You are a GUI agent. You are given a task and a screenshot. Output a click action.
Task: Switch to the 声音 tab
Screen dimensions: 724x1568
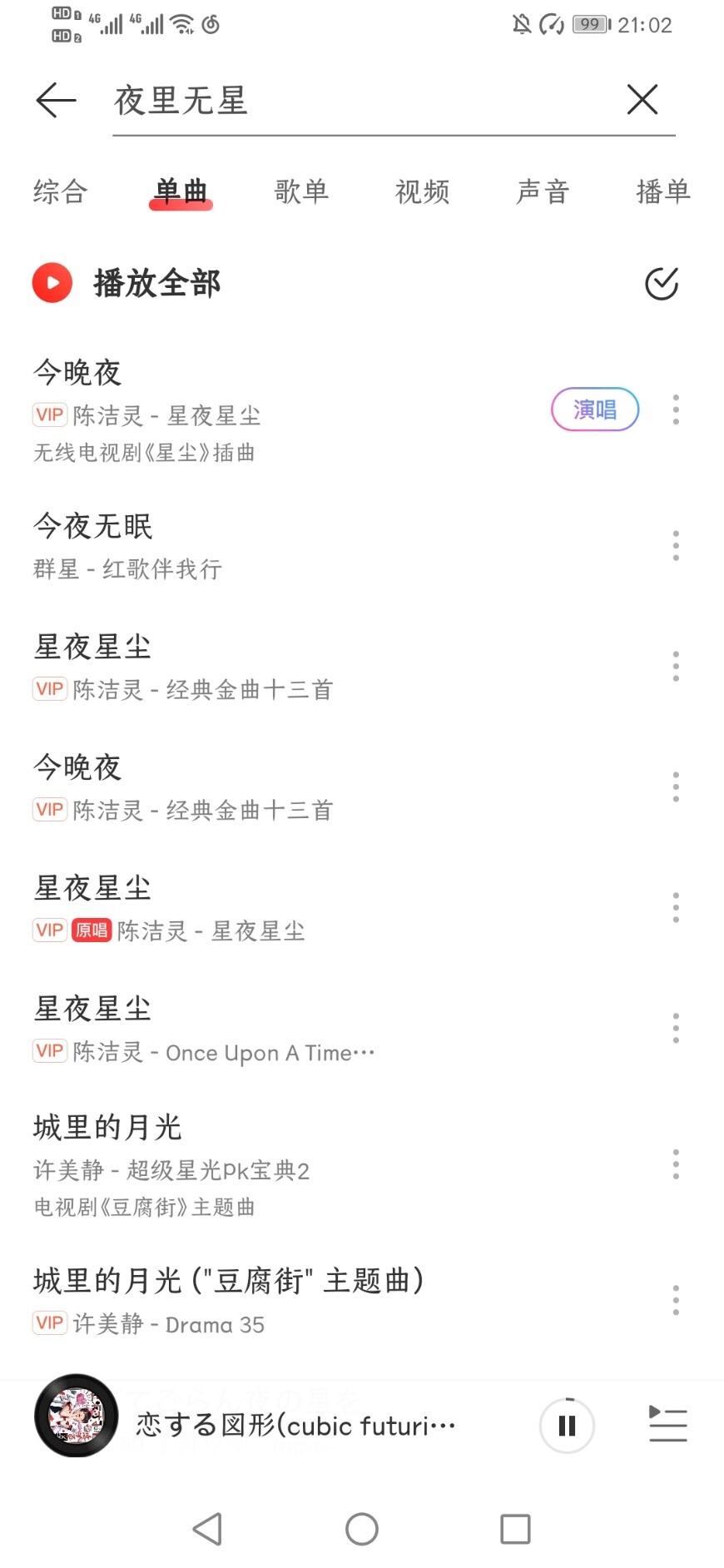(x=543, y=191)
